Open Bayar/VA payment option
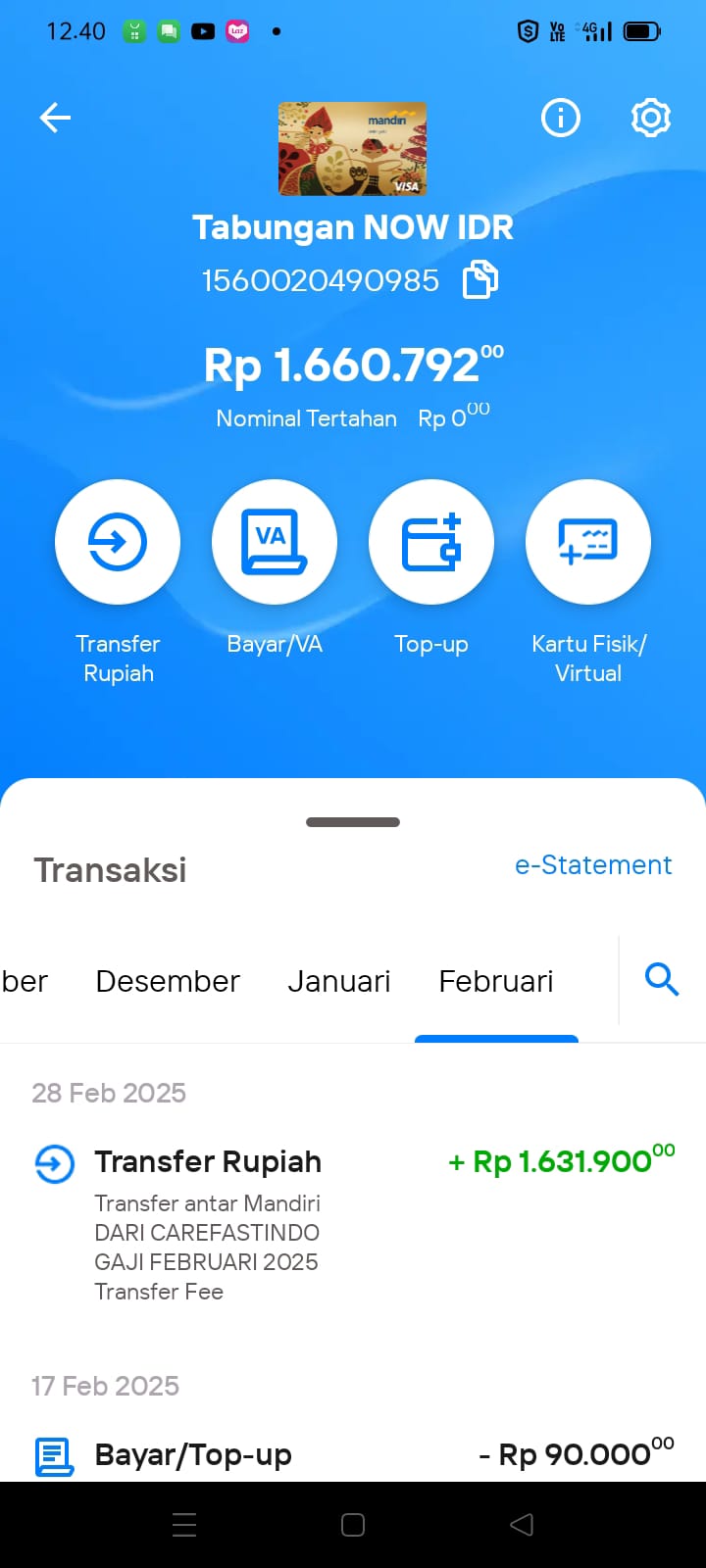This screenshot has height=1568, width=706. click(275, 542)
